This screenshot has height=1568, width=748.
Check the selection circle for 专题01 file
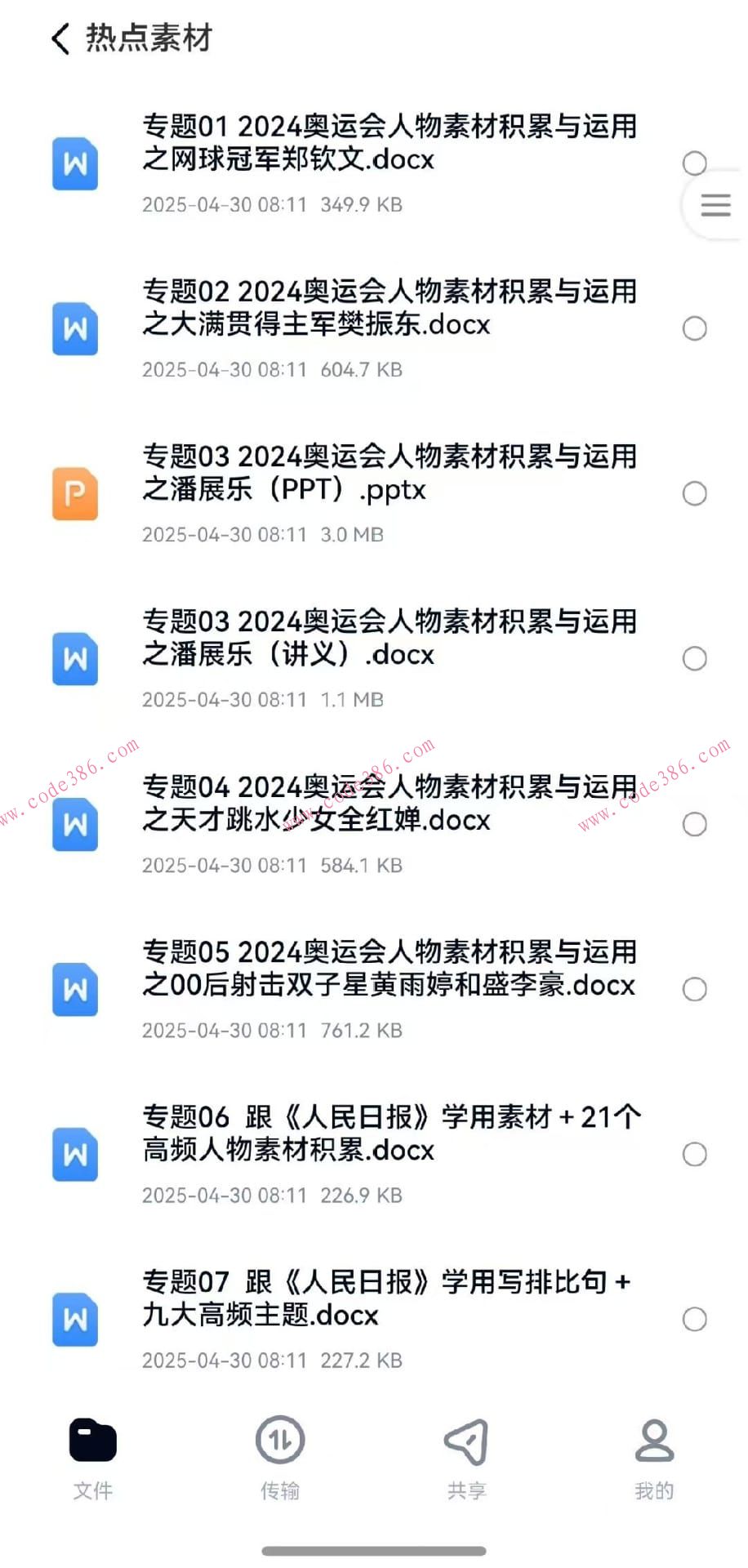point(695,163)
